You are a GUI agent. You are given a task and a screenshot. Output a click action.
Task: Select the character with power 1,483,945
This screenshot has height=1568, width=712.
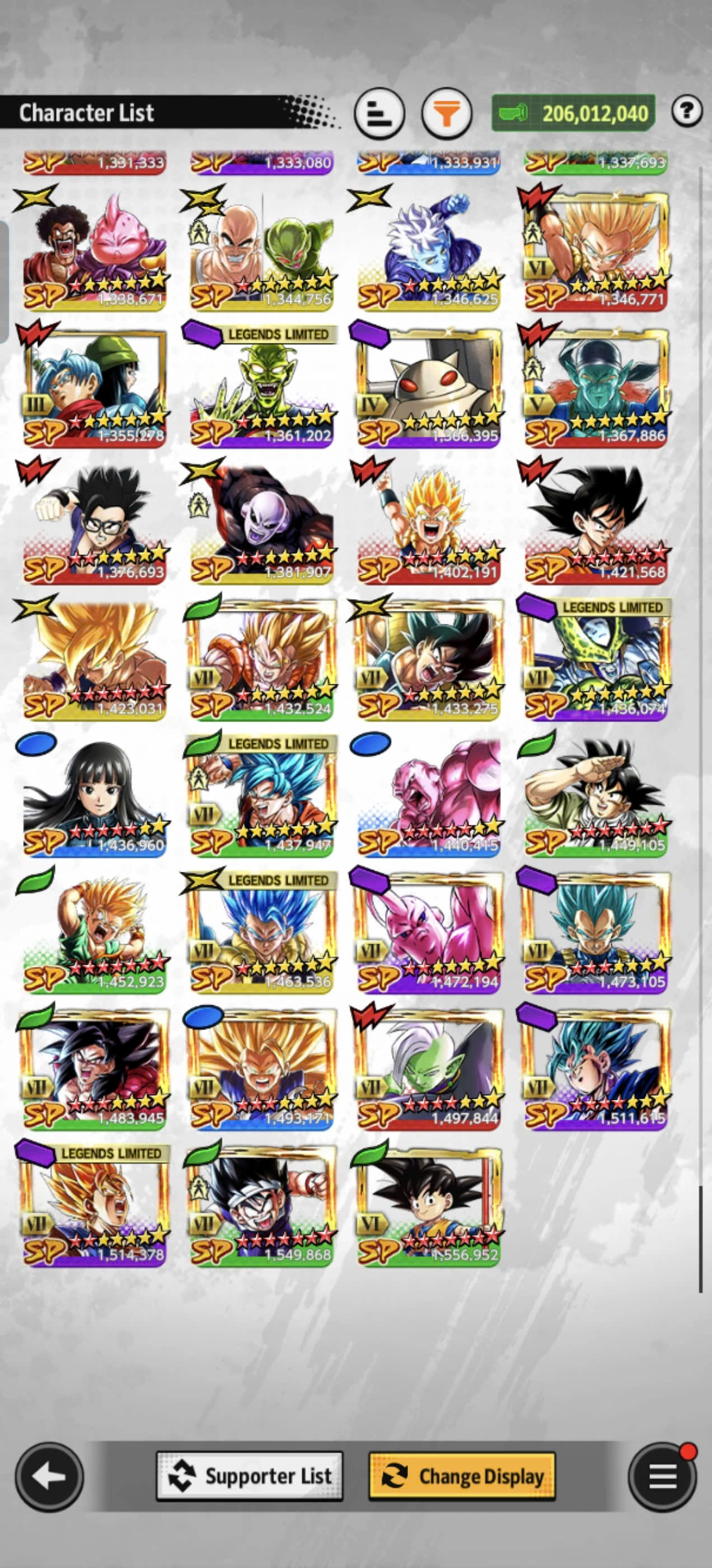[95, 1070]
